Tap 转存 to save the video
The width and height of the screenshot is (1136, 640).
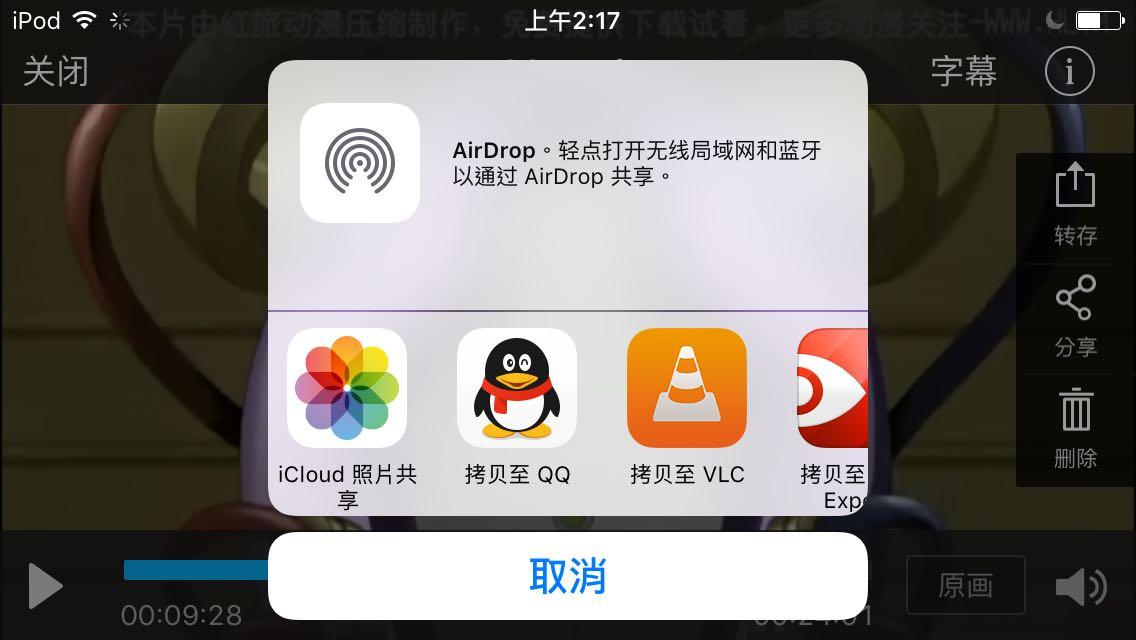tap(1075, 207)
